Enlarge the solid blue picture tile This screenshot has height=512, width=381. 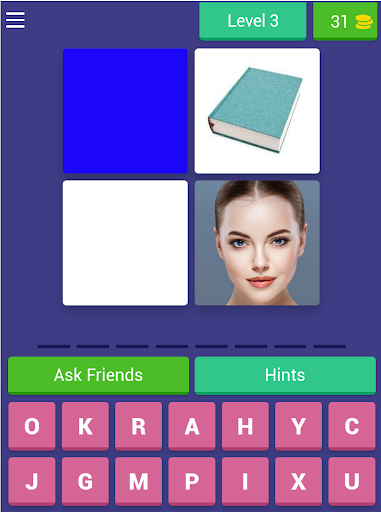tap(125, 111)
